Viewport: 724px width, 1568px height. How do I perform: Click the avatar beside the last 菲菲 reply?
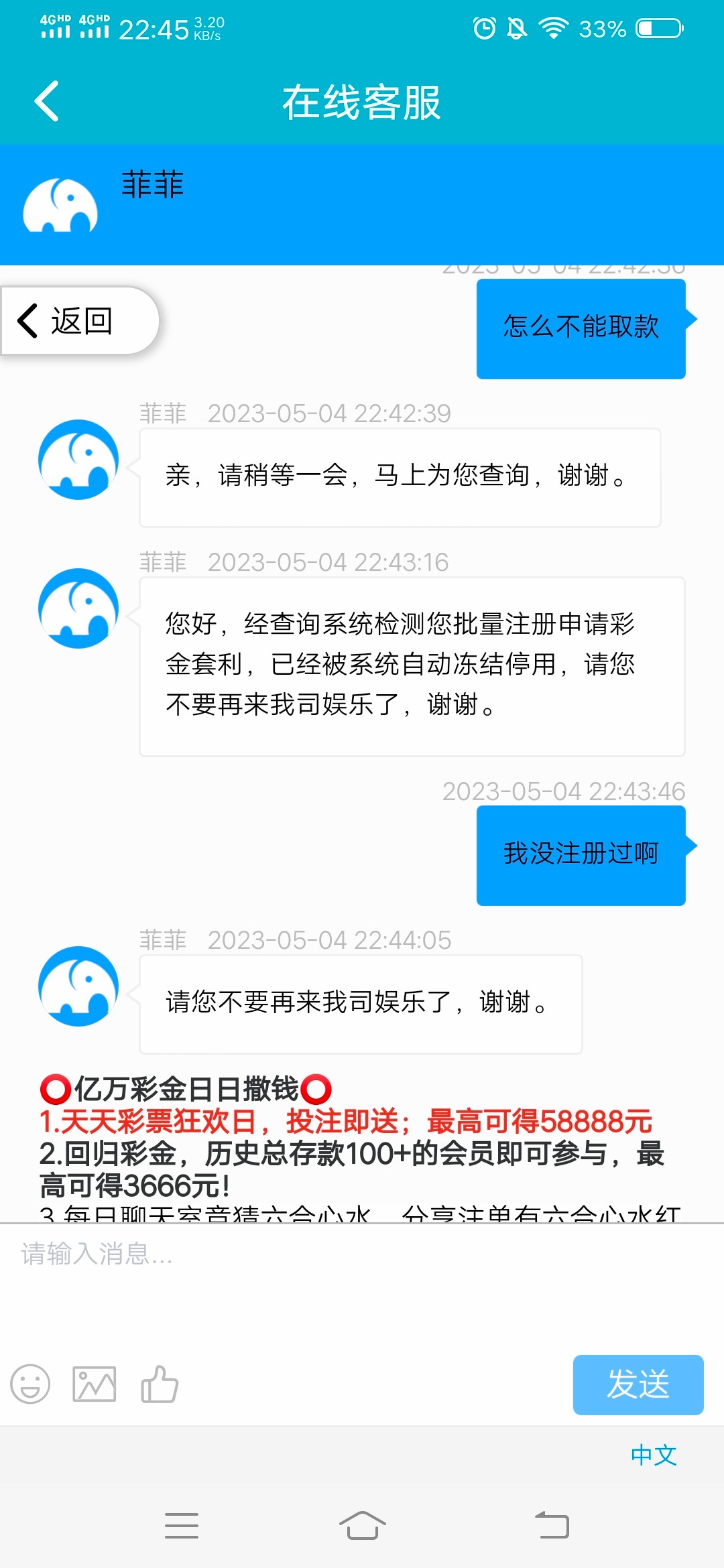[x=78, y=986]
